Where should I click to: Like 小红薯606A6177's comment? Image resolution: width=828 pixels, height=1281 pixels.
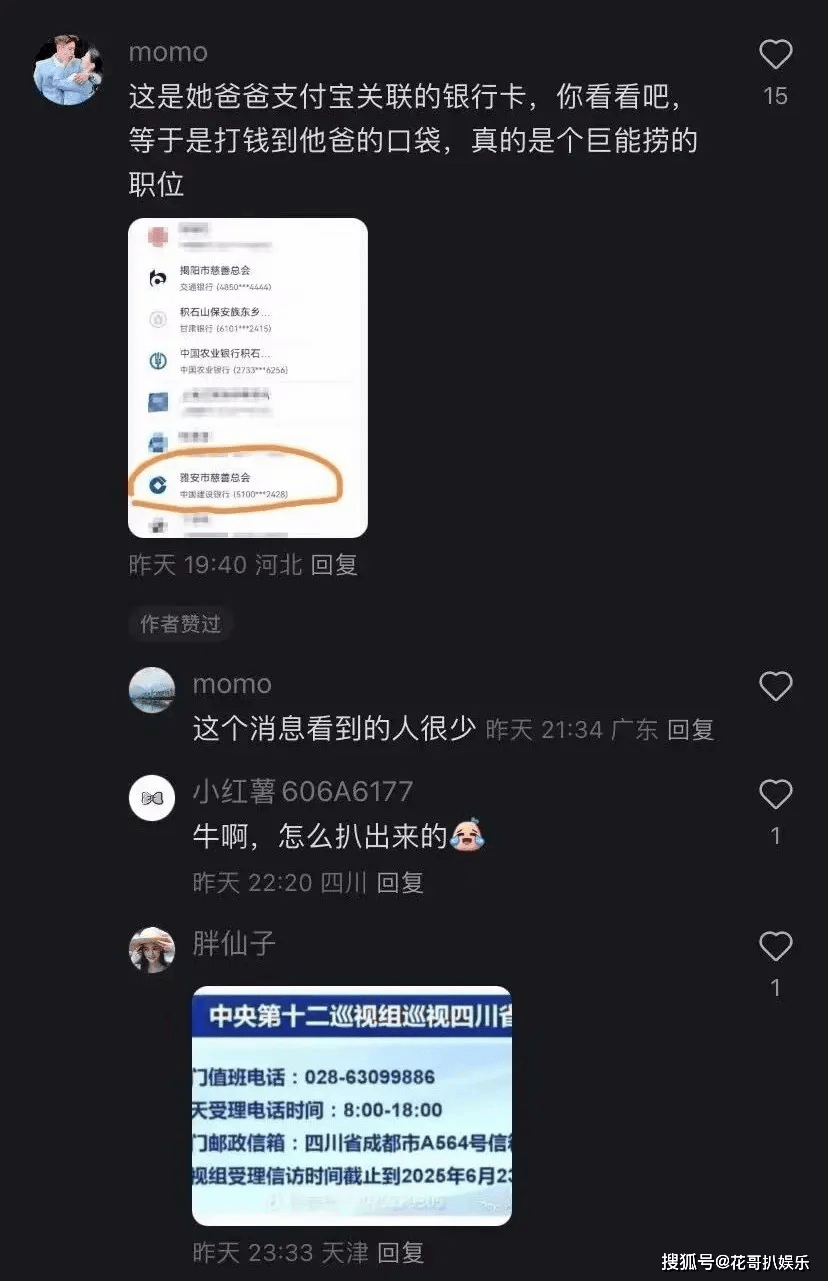tap(775, 795)
